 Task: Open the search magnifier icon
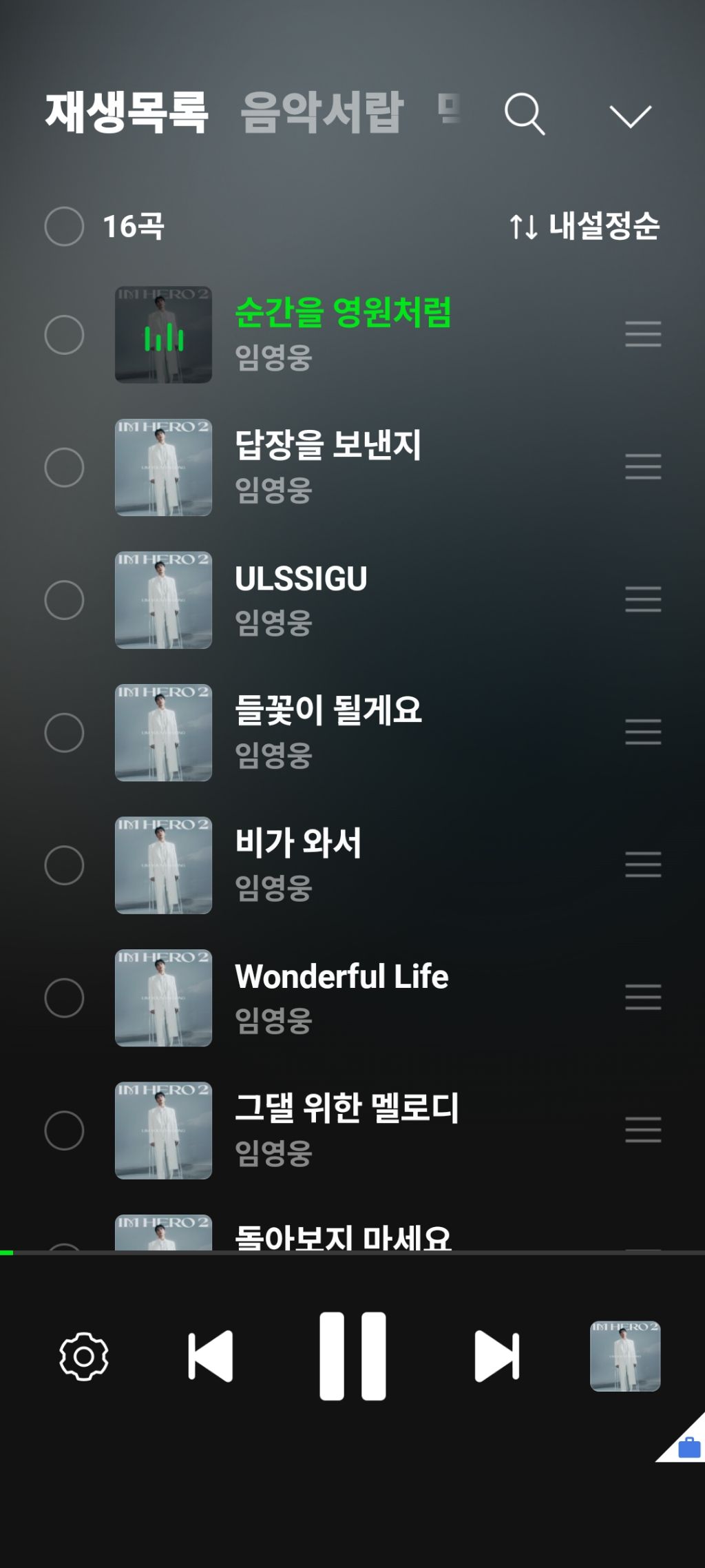coord(525,114)
